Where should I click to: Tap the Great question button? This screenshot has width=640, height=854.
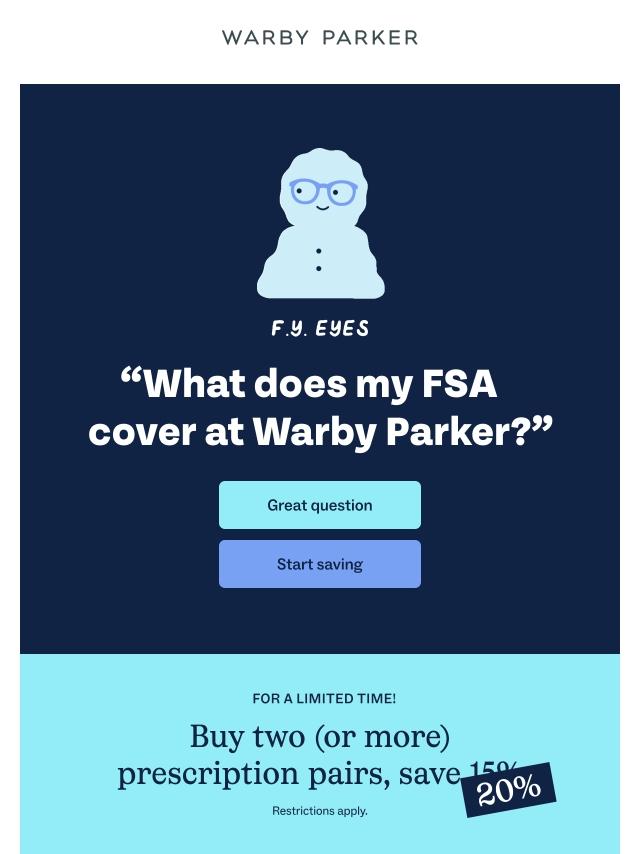tap(320, 505)
